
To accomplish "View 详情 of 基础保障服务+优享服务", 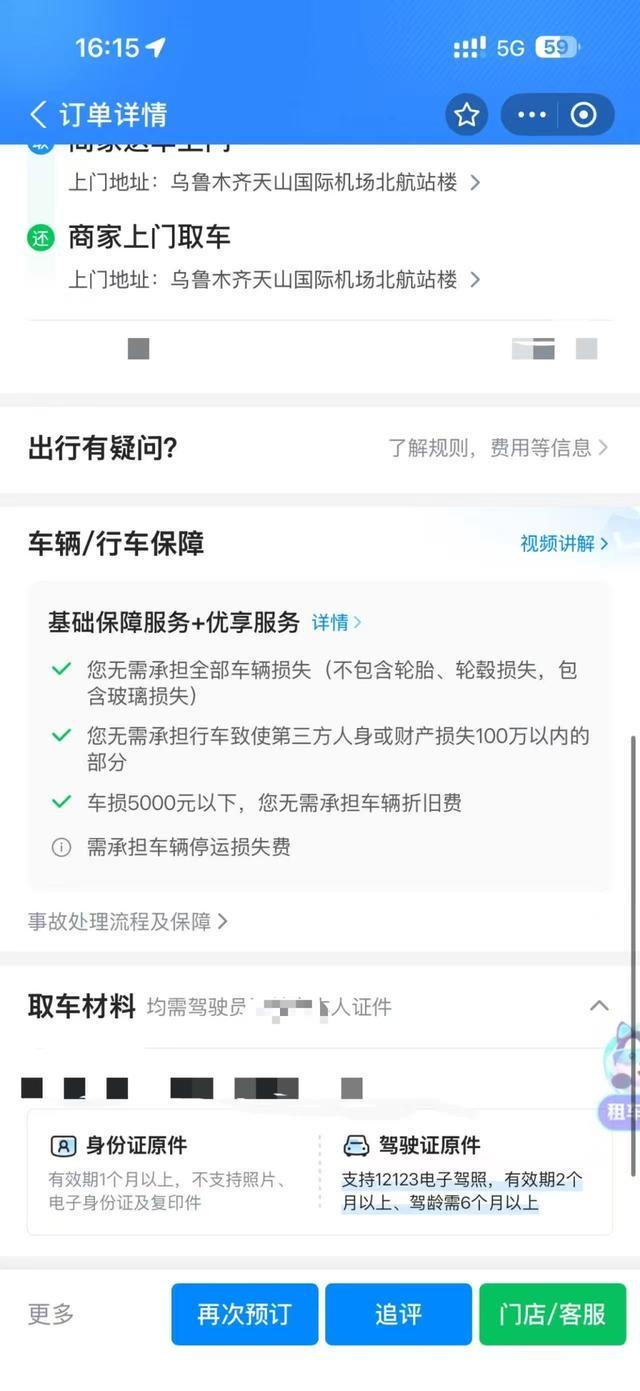I will [x=336, y=623].
